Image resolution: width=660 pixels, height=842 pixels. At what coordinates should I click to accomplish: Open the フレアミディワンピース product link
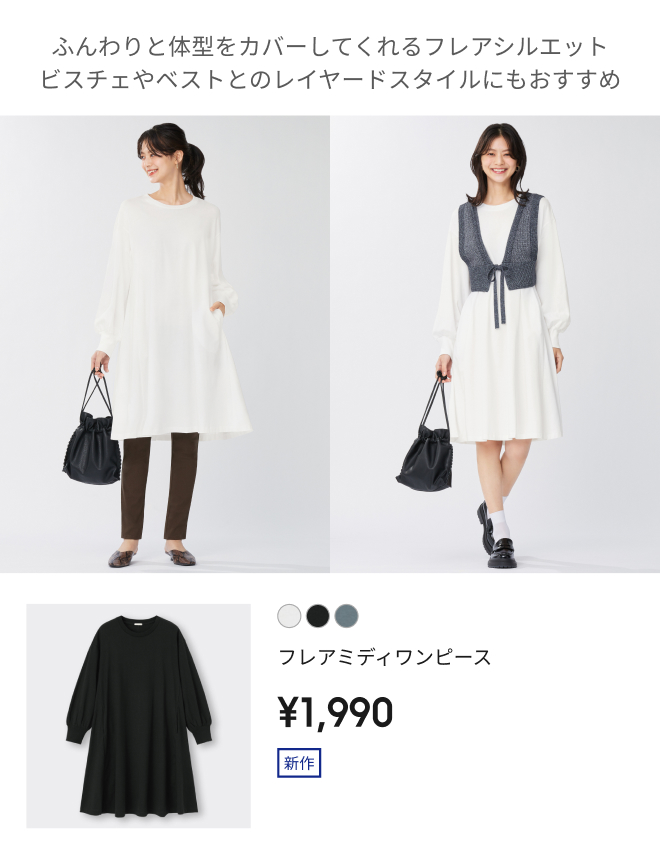point(385,657)
